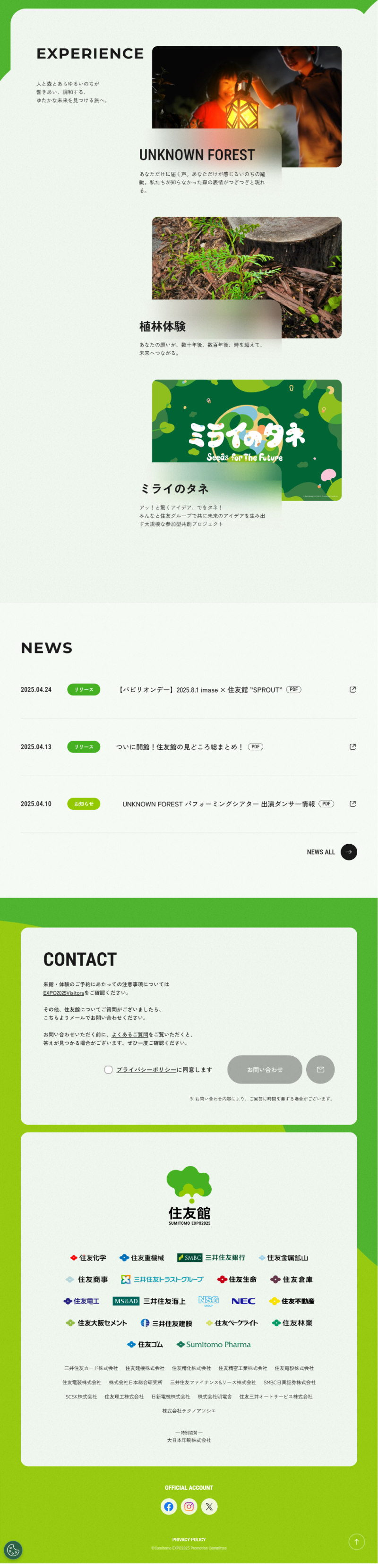Follow the EXPO2025Visitors link

63,993
